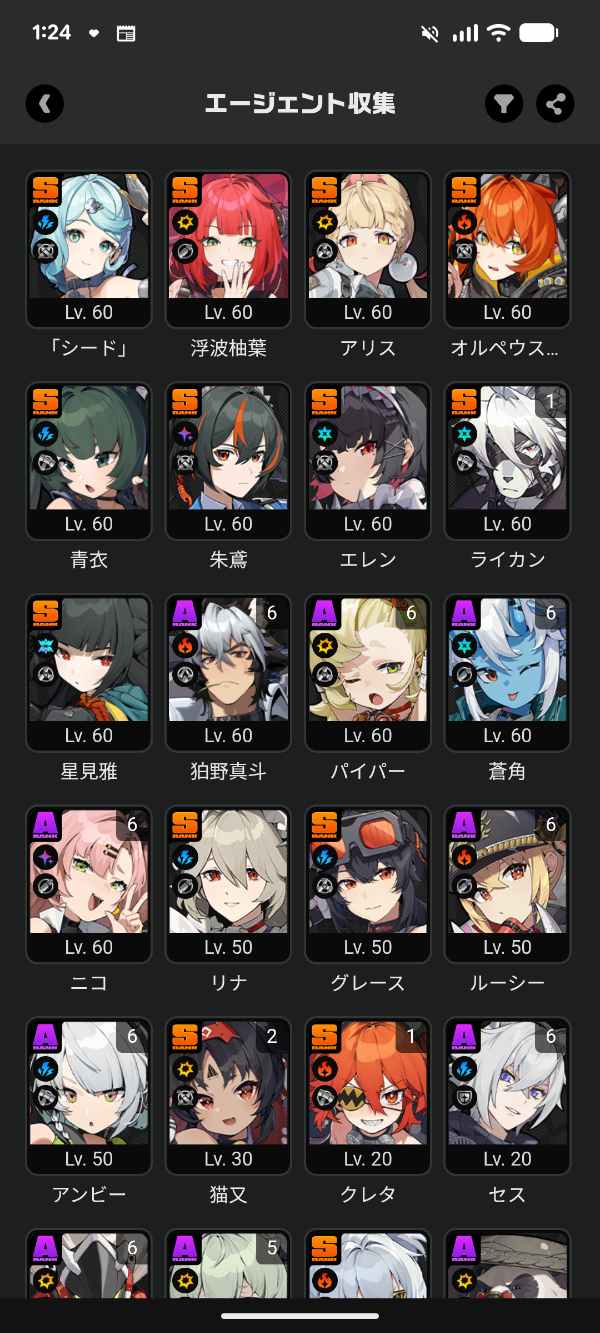Open 狛野真斗 agent card
This screenshot has width=600, height=1333.
coord(228,672)
